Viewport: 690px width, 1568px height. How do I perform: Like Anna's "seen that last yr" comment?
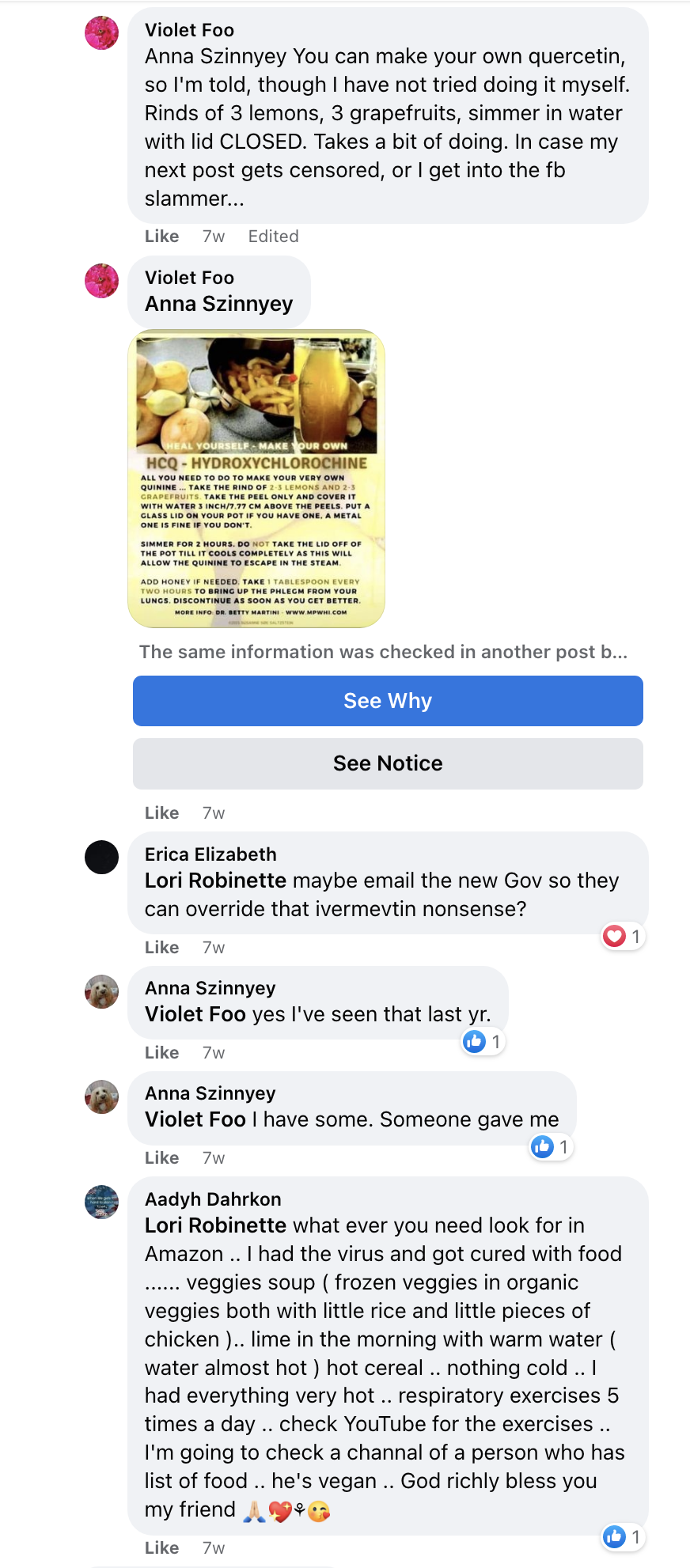tap(161, 1053)
